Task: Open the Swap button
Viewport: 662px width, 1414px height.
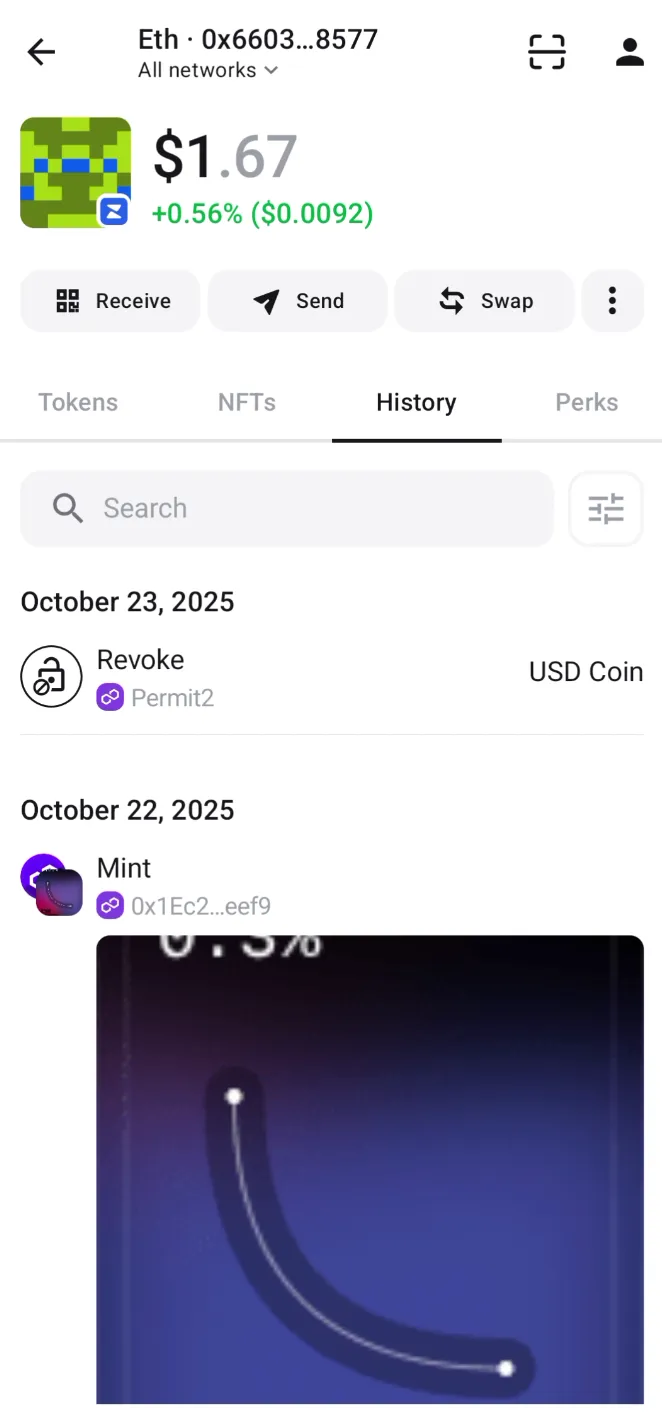Action: (485, 301)
